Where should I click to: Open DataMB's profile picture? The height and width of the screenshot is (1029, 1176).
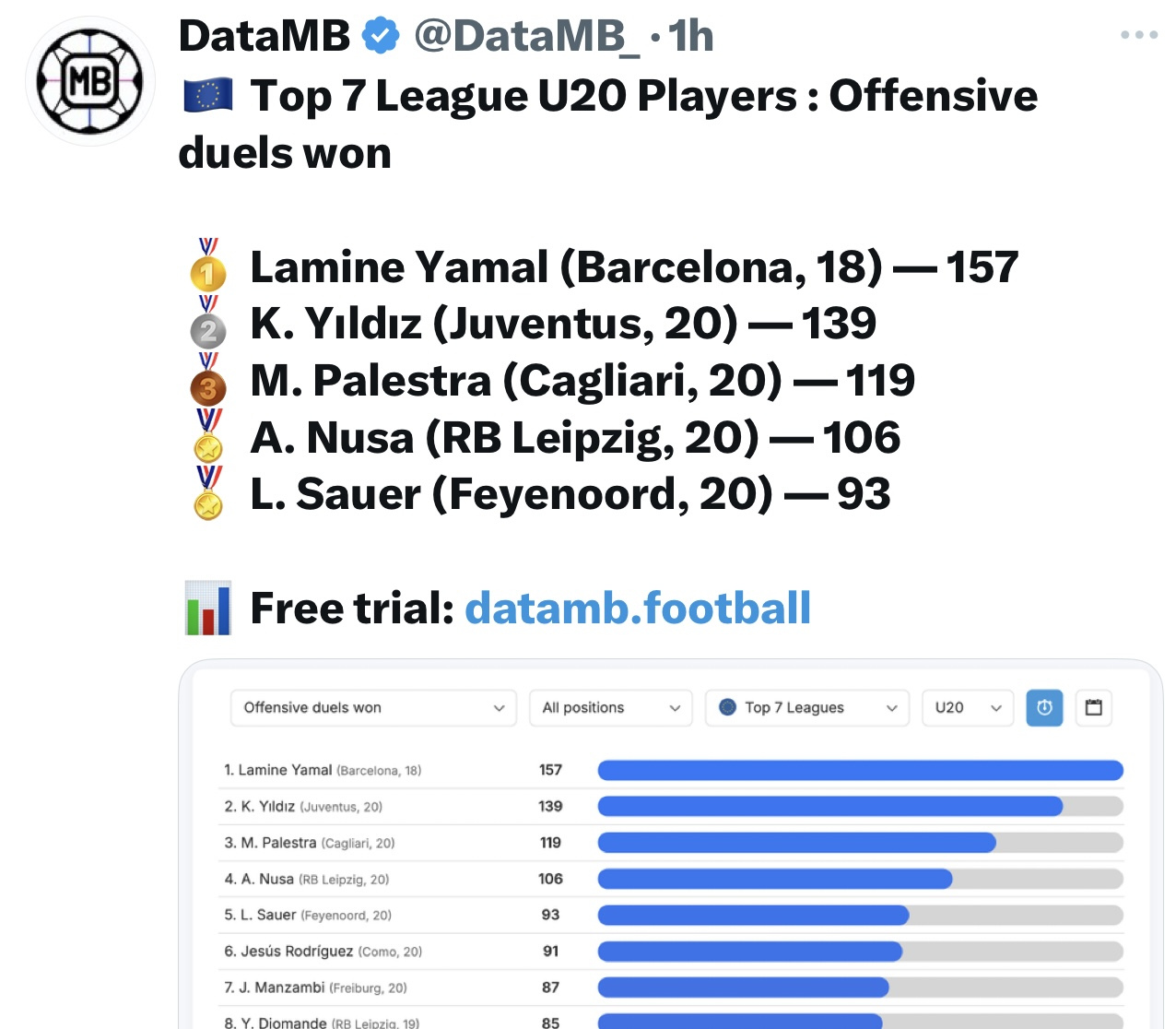[90, 81]
